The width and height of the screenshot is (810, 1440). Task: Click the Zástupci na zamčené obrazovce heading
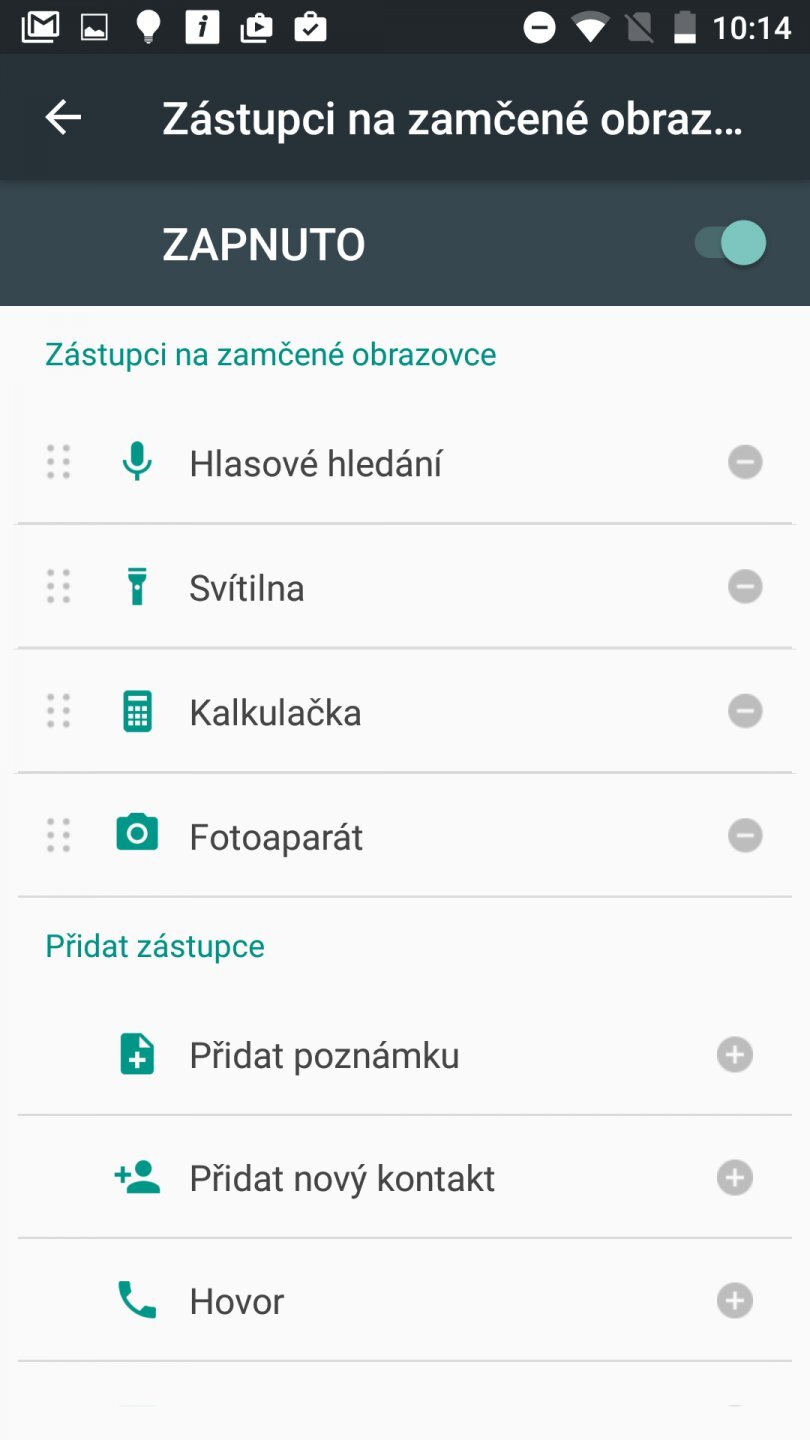(269, 354)
